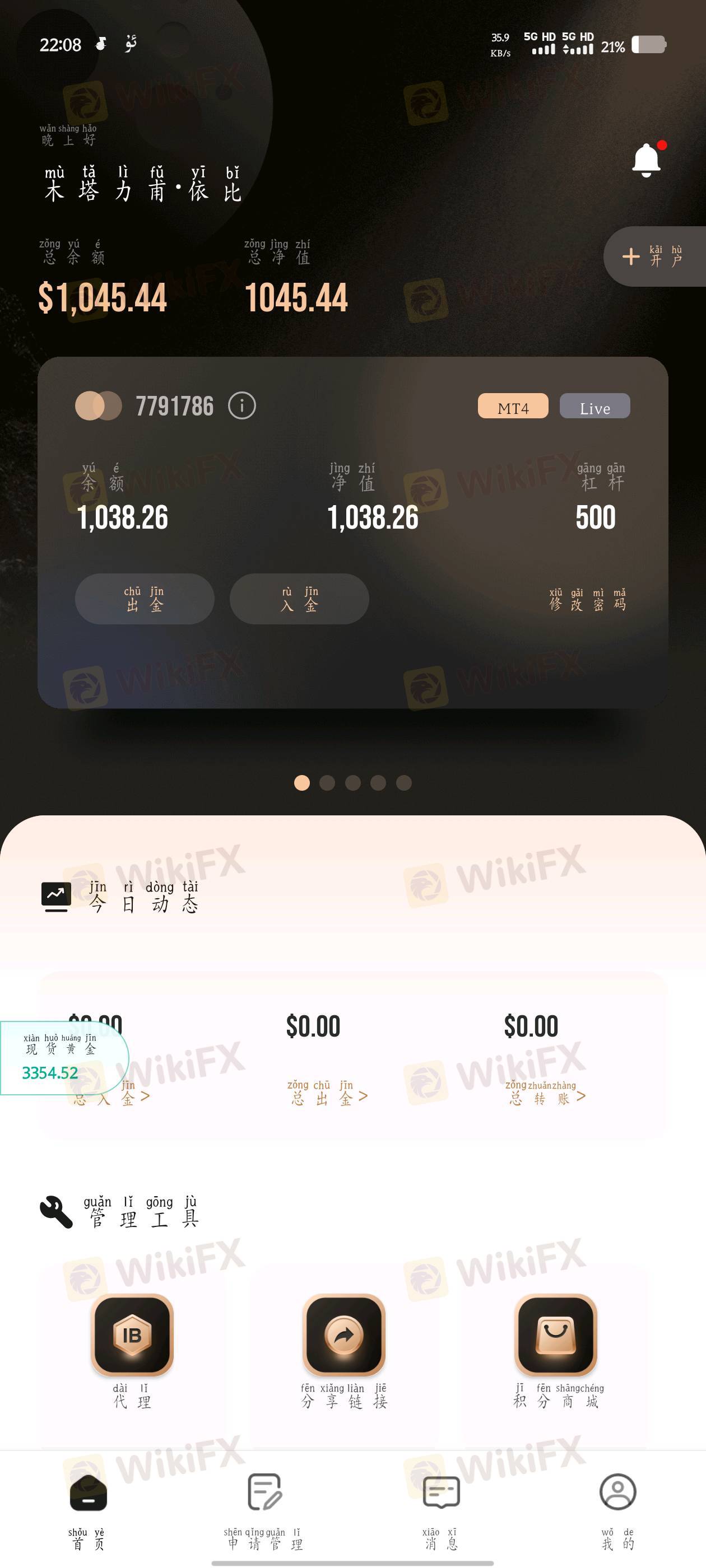Open 修改密码 change password link
Screen dimensions: 706x1568
pos(587,600)
